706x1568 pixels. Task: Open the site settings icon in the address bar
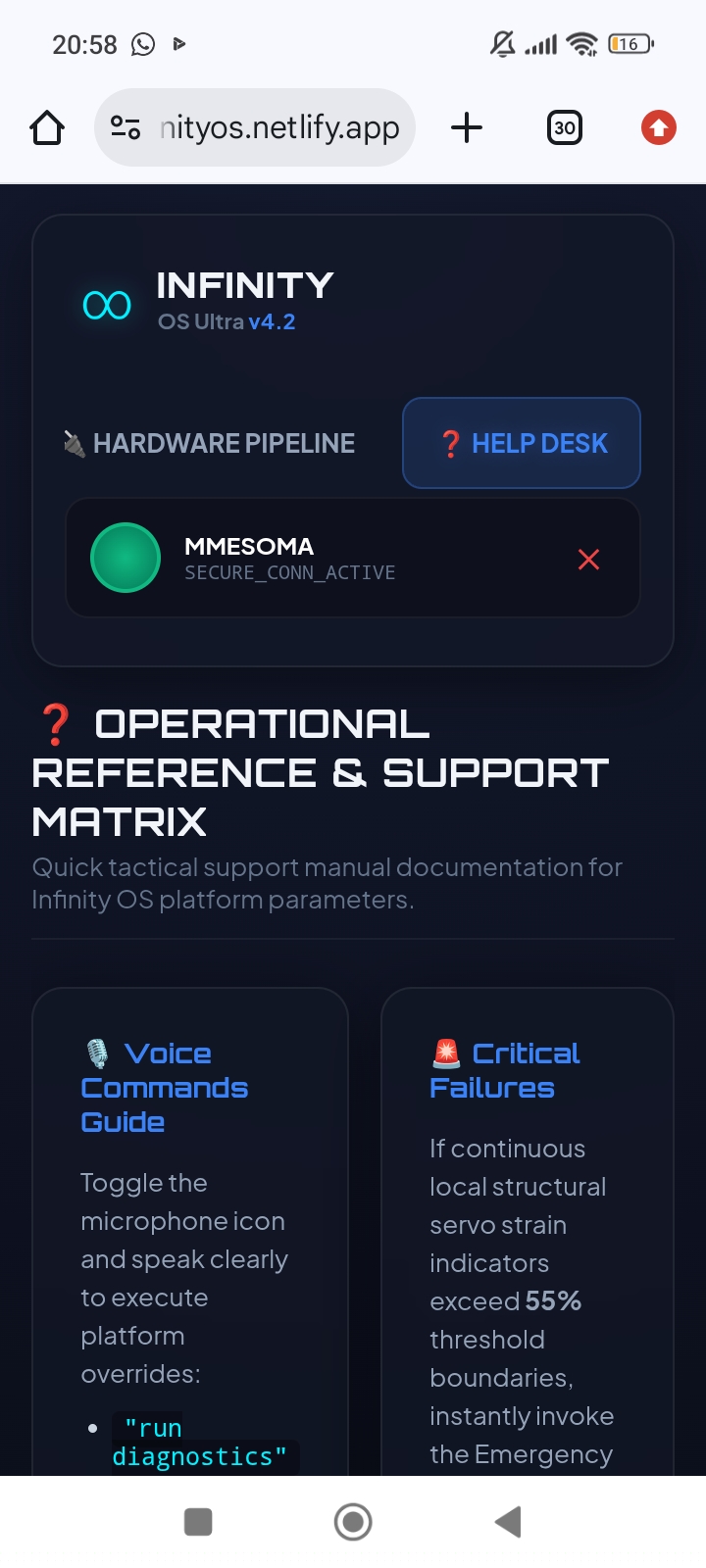[126, 127]
